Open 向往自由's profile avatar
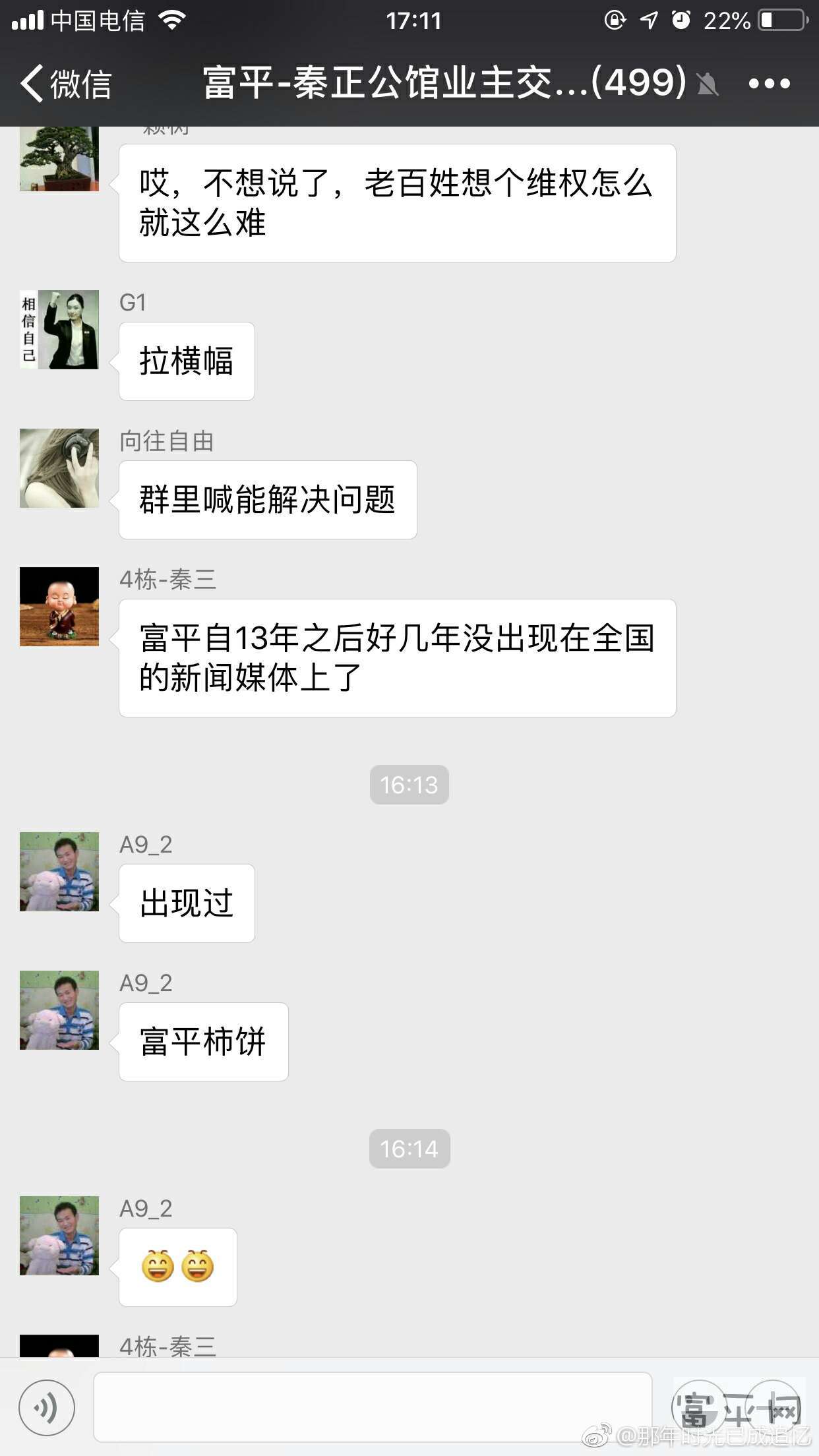Image resolution: width=819 pixels, height=1456 pixels. coord(59,468)
